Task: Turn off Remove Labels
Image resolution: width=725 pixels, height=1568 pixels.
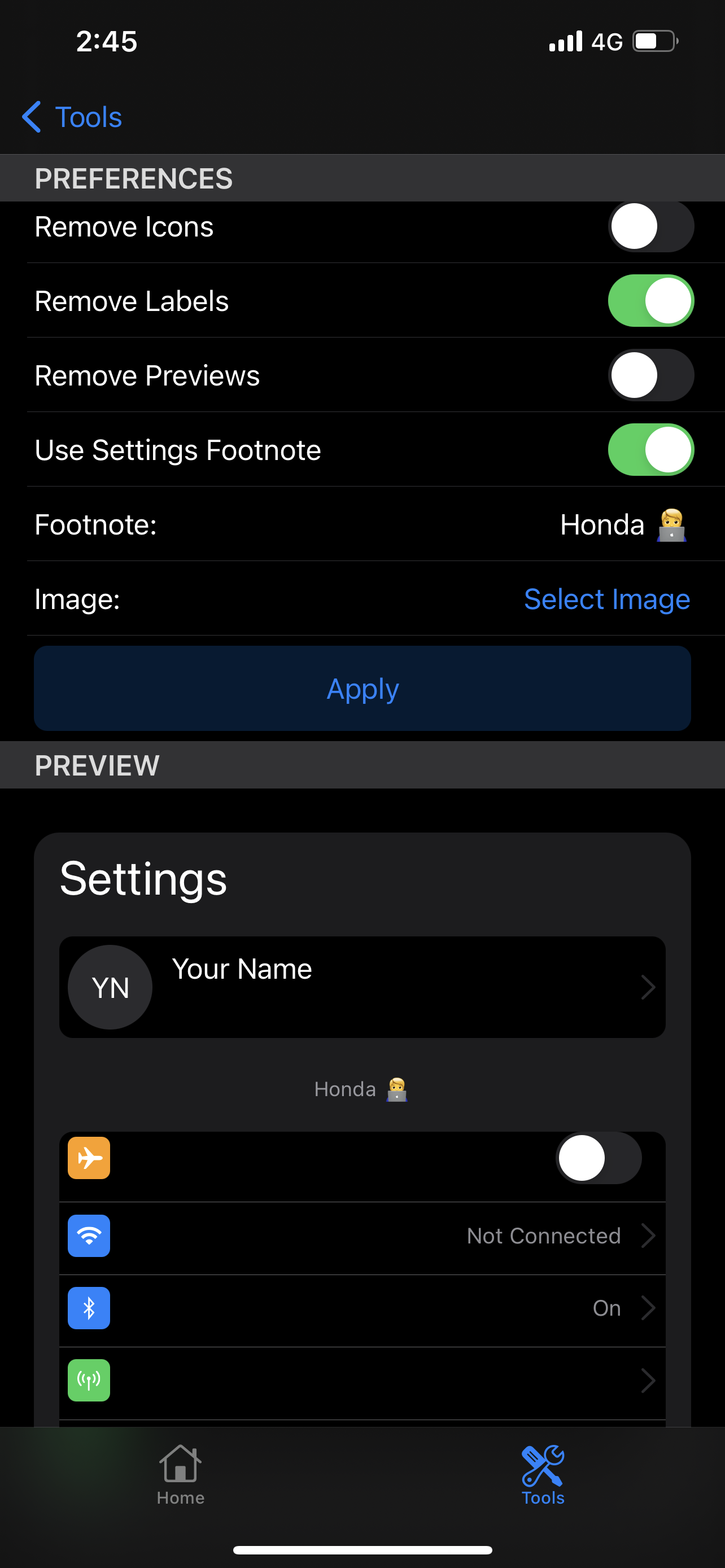Action: [x=650, y=301]
